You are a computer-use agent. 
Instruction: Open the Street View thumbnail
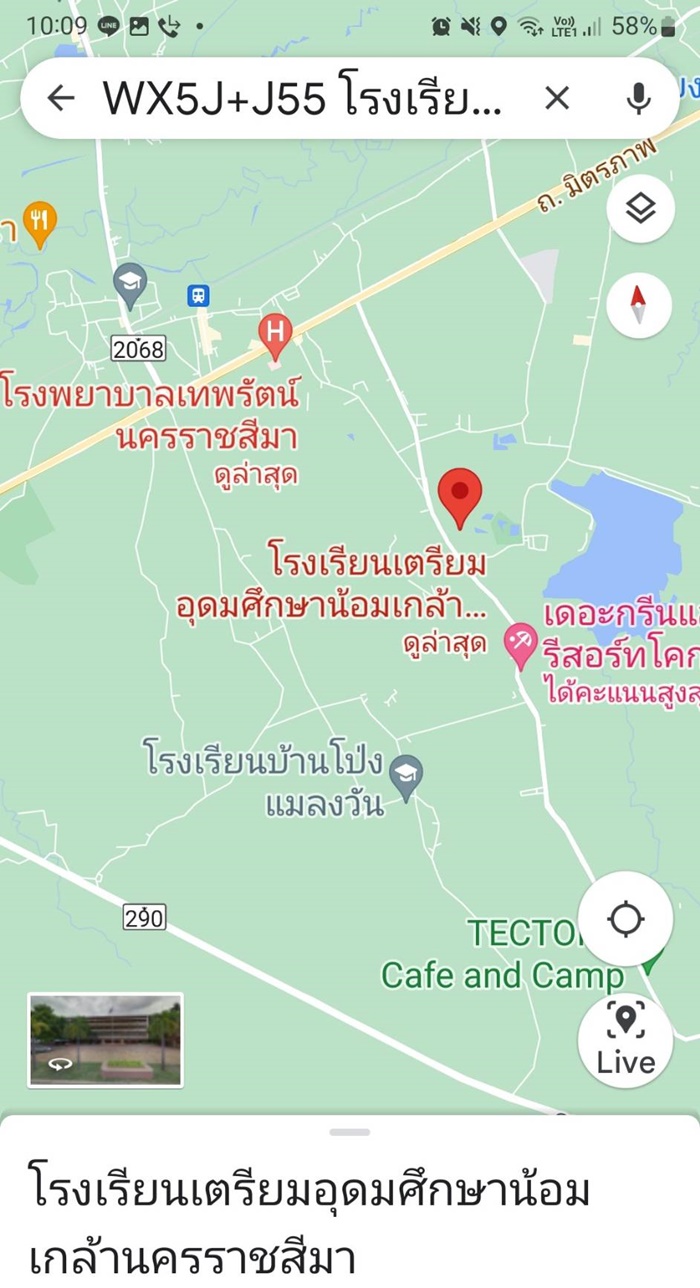(106, 1040)
